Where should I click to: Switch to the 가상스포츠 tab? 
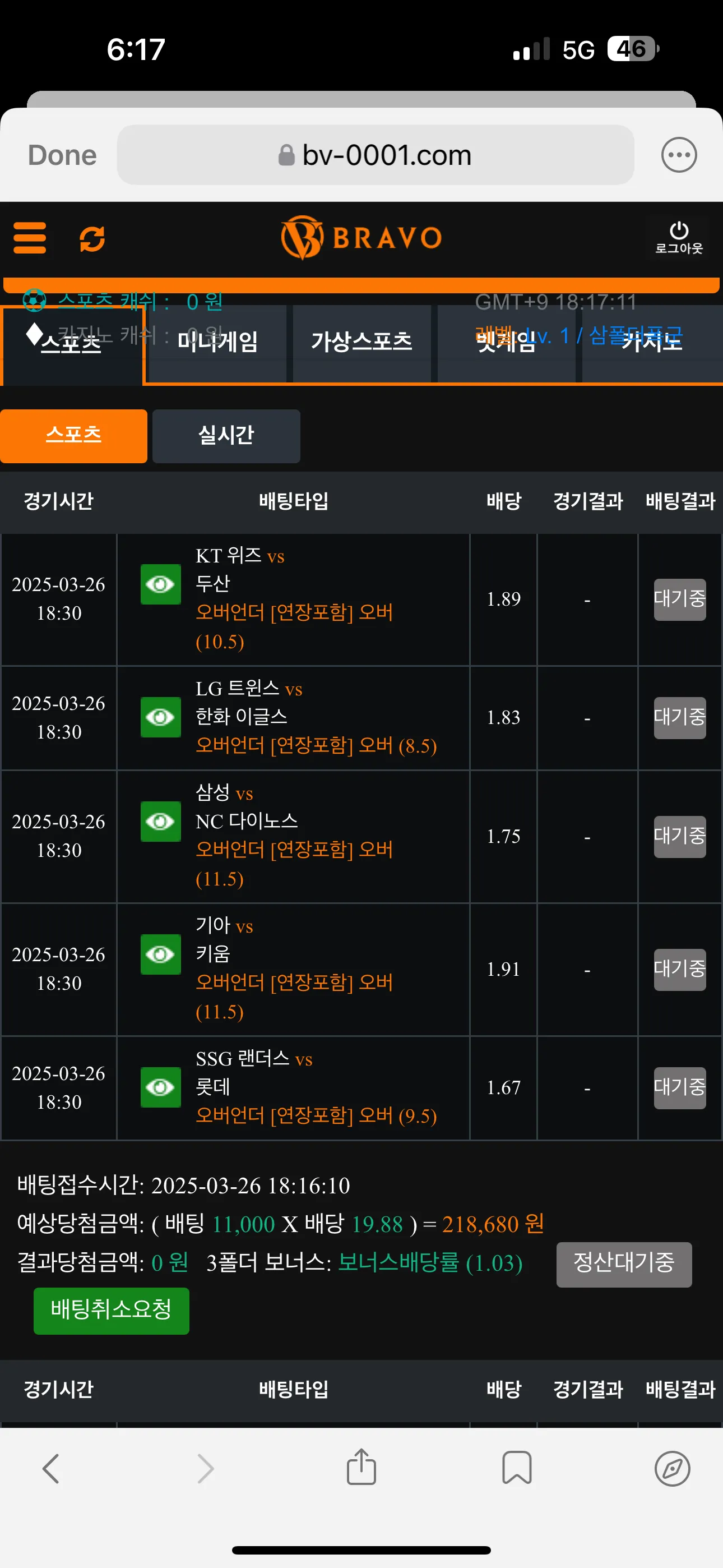361,342
